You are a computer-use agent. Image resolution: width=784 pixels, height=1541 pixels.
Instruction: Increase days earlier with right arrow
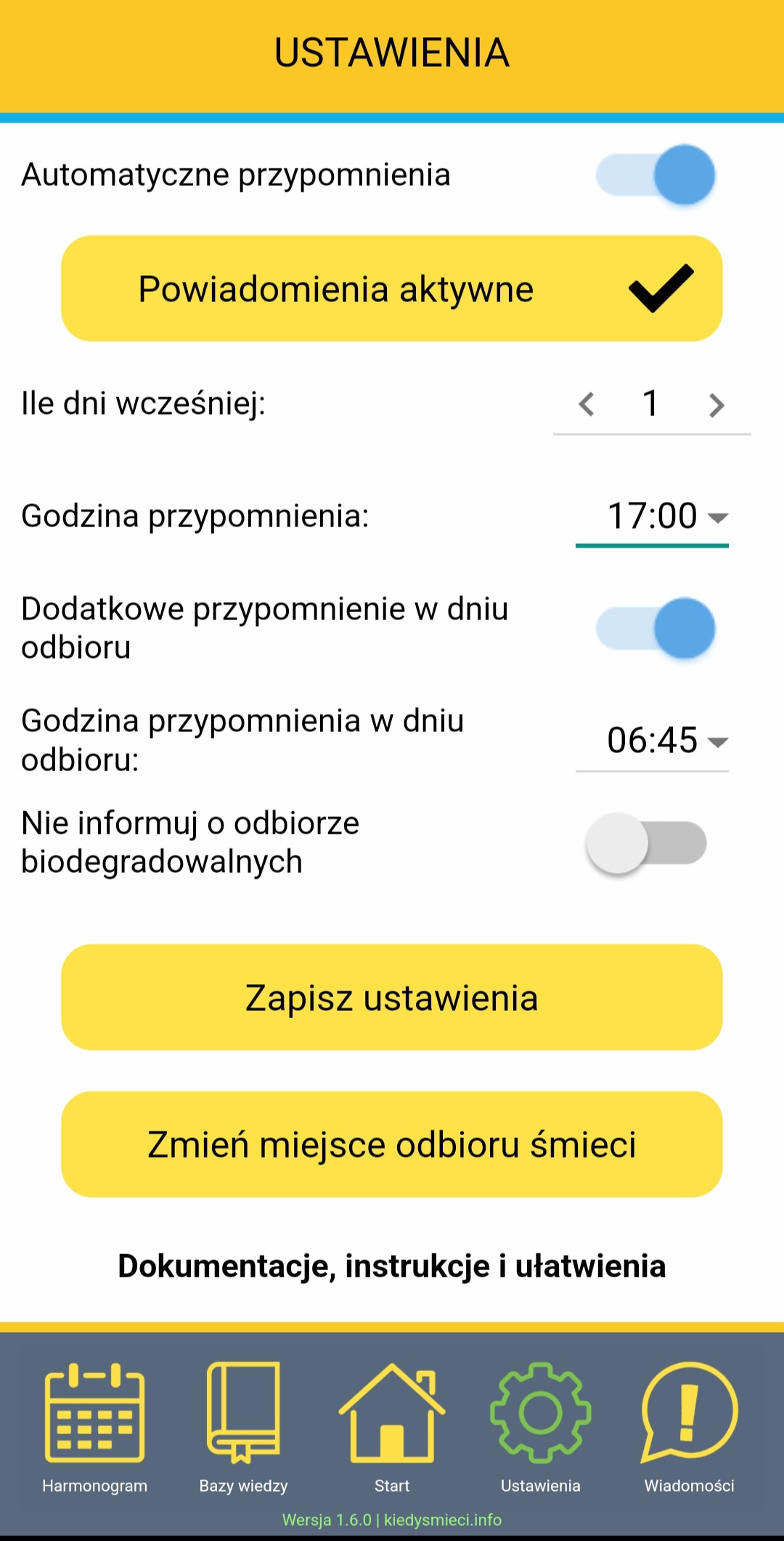tap(716, 404)
